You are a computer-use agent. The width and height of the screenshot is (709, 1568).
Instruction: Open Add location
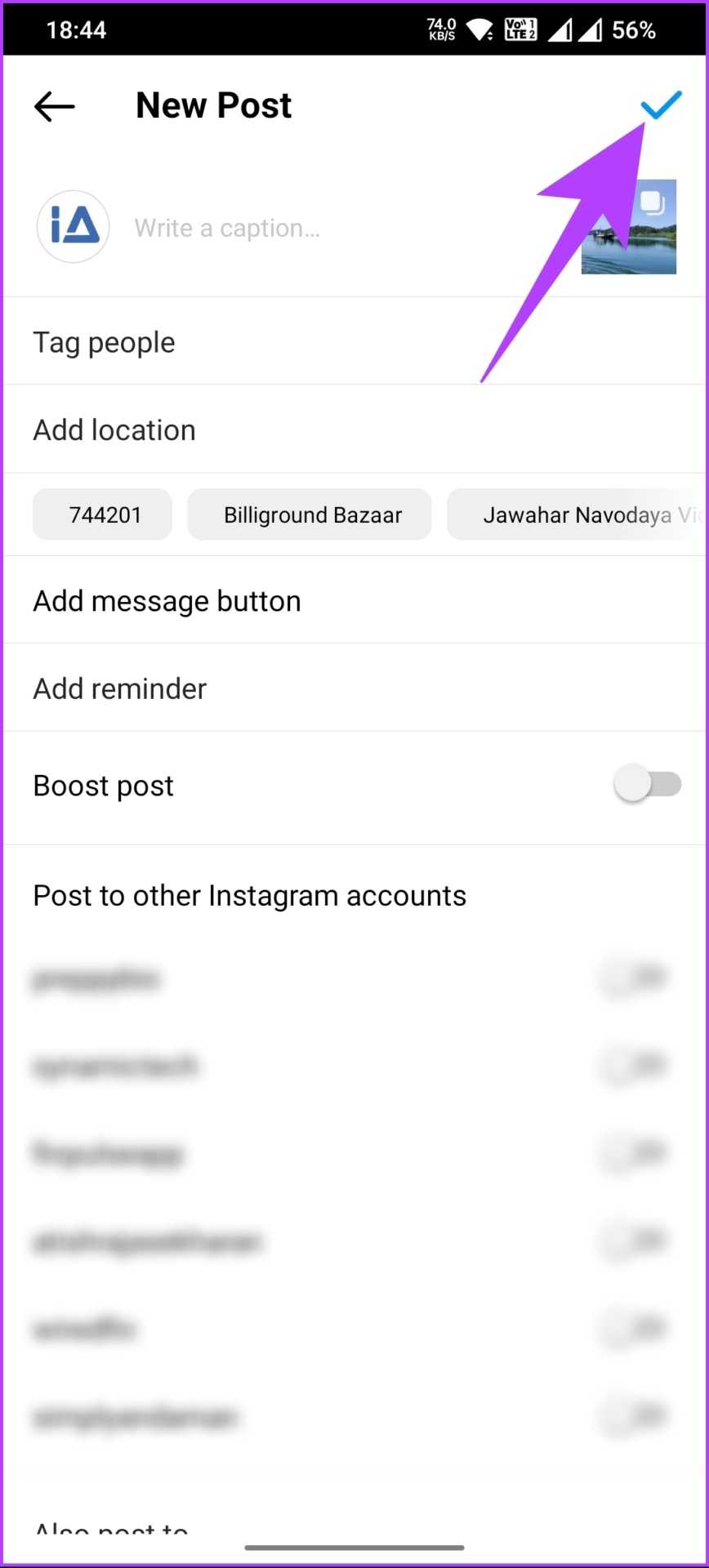click(114, 430)
